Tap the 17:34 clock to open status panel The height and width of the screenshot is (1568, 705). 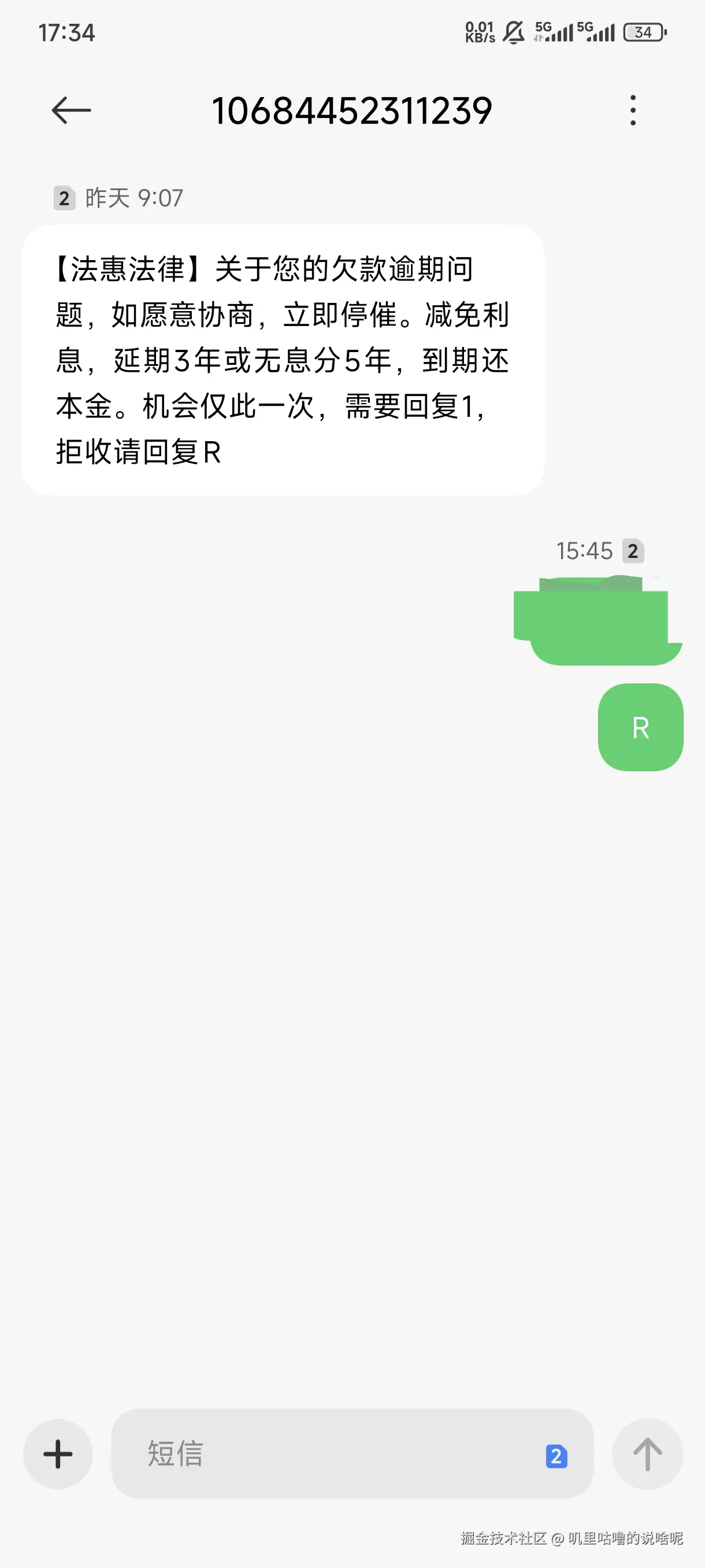(66, 33)
